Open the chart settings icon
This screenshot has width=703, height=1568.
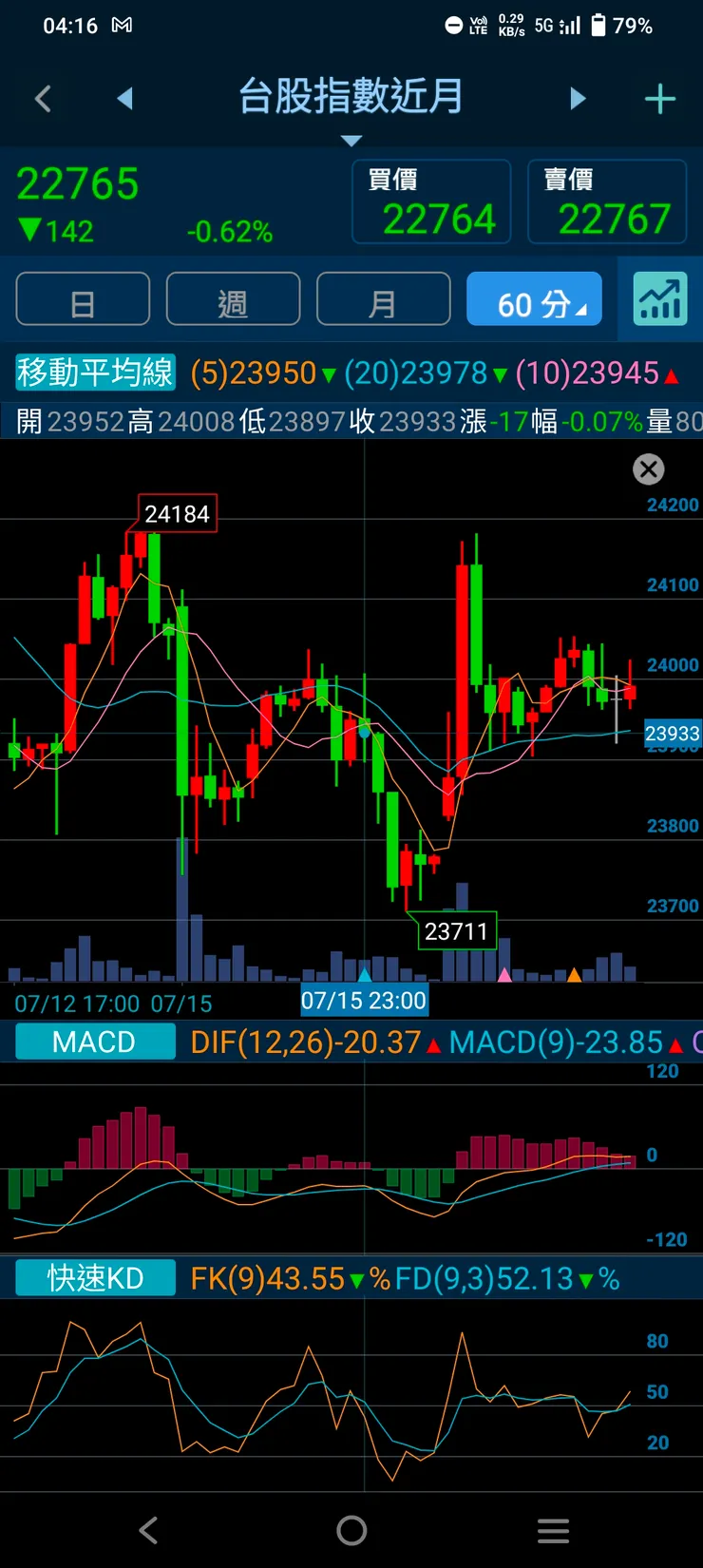660,300
